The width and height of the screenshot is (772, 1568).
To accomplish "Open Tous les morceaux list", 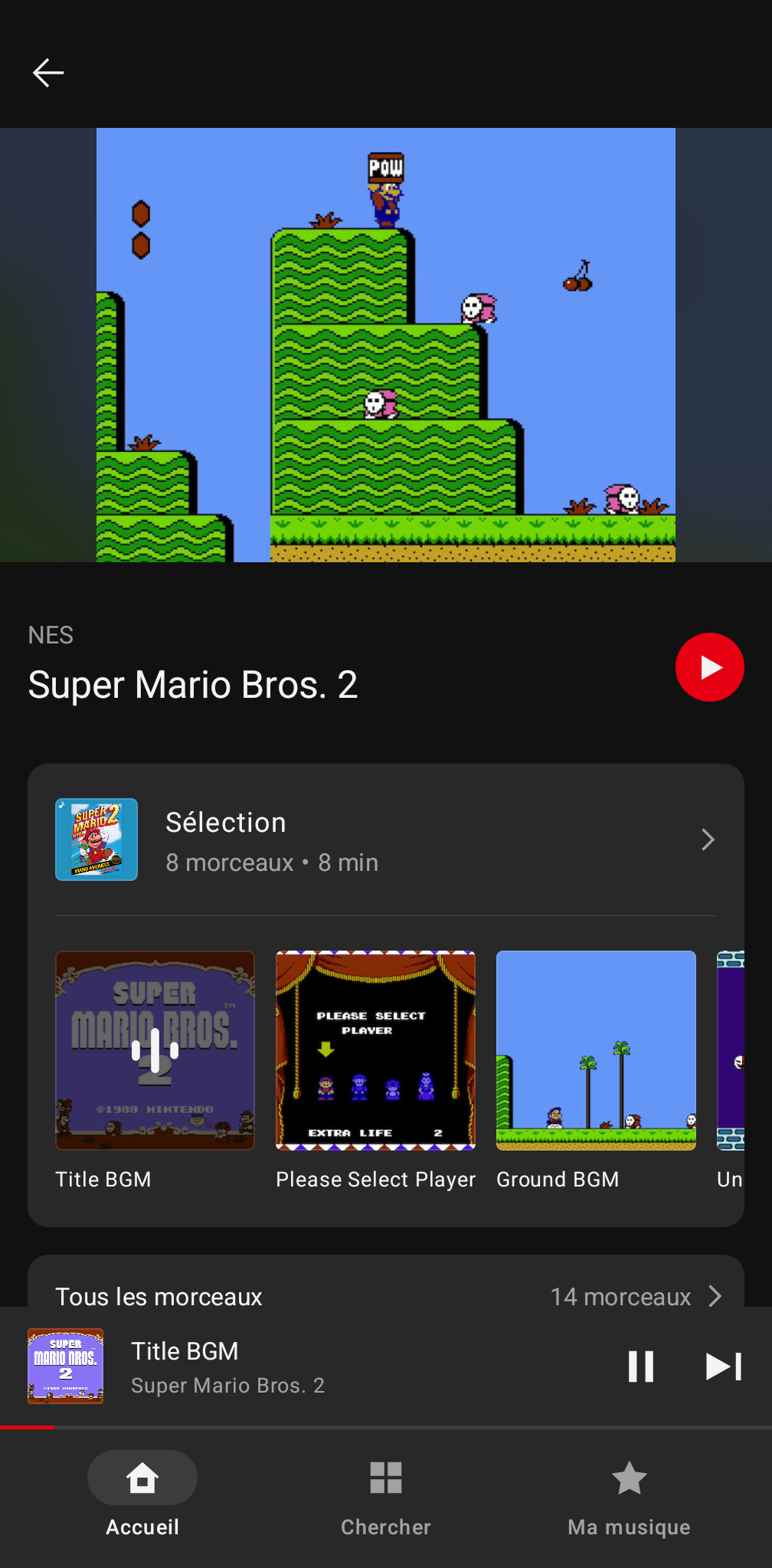I will pos(386,1296).
